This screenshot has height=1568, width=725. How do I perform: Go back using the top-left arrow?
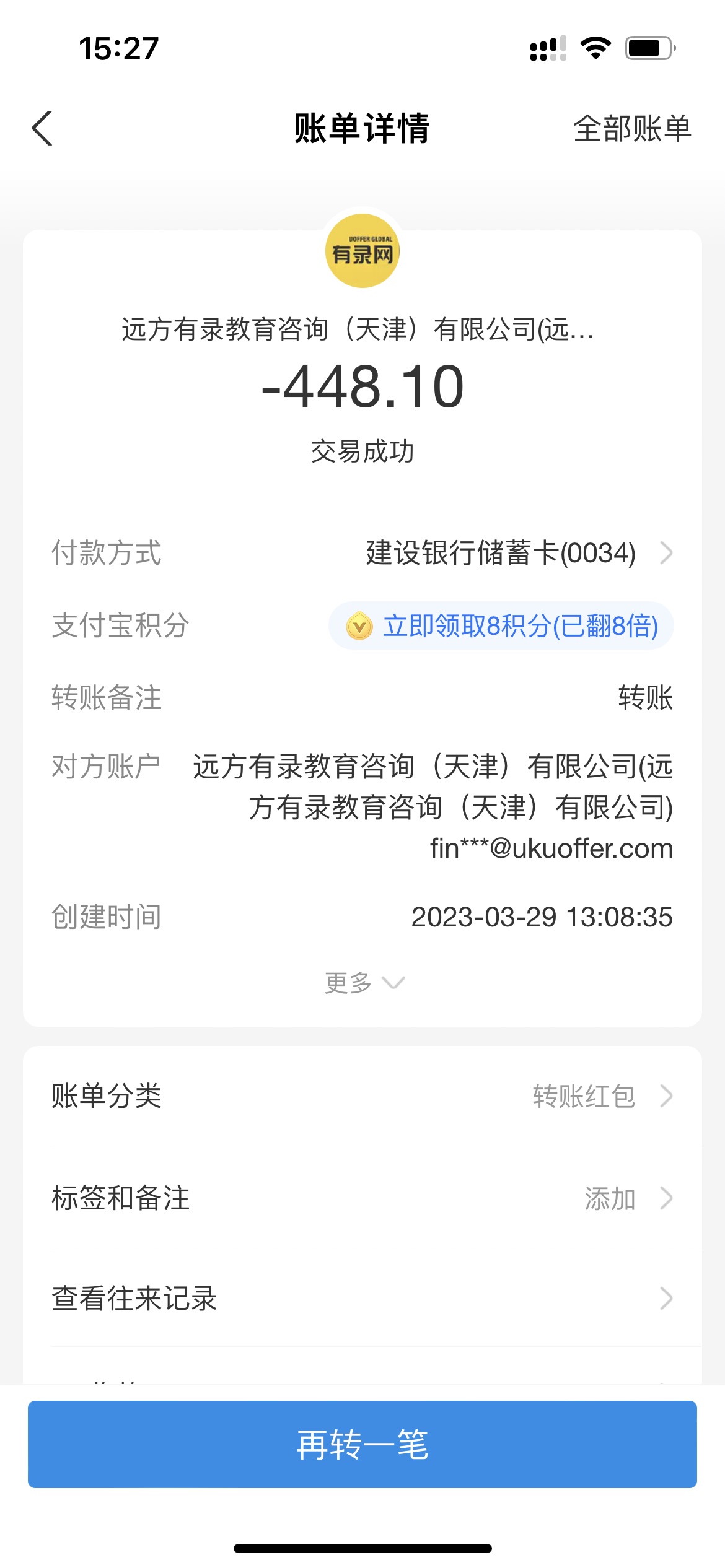click(x=42, y=129)
